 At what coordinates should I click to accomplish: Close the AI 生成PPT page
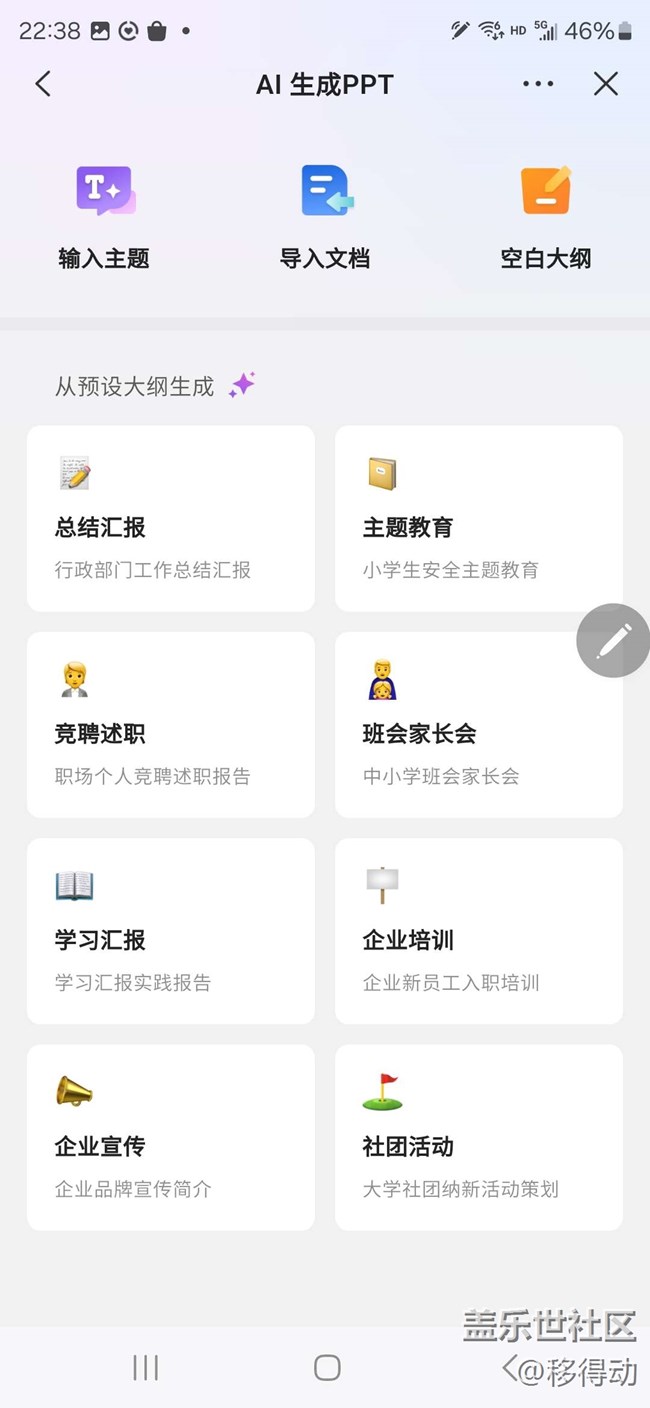606,84
